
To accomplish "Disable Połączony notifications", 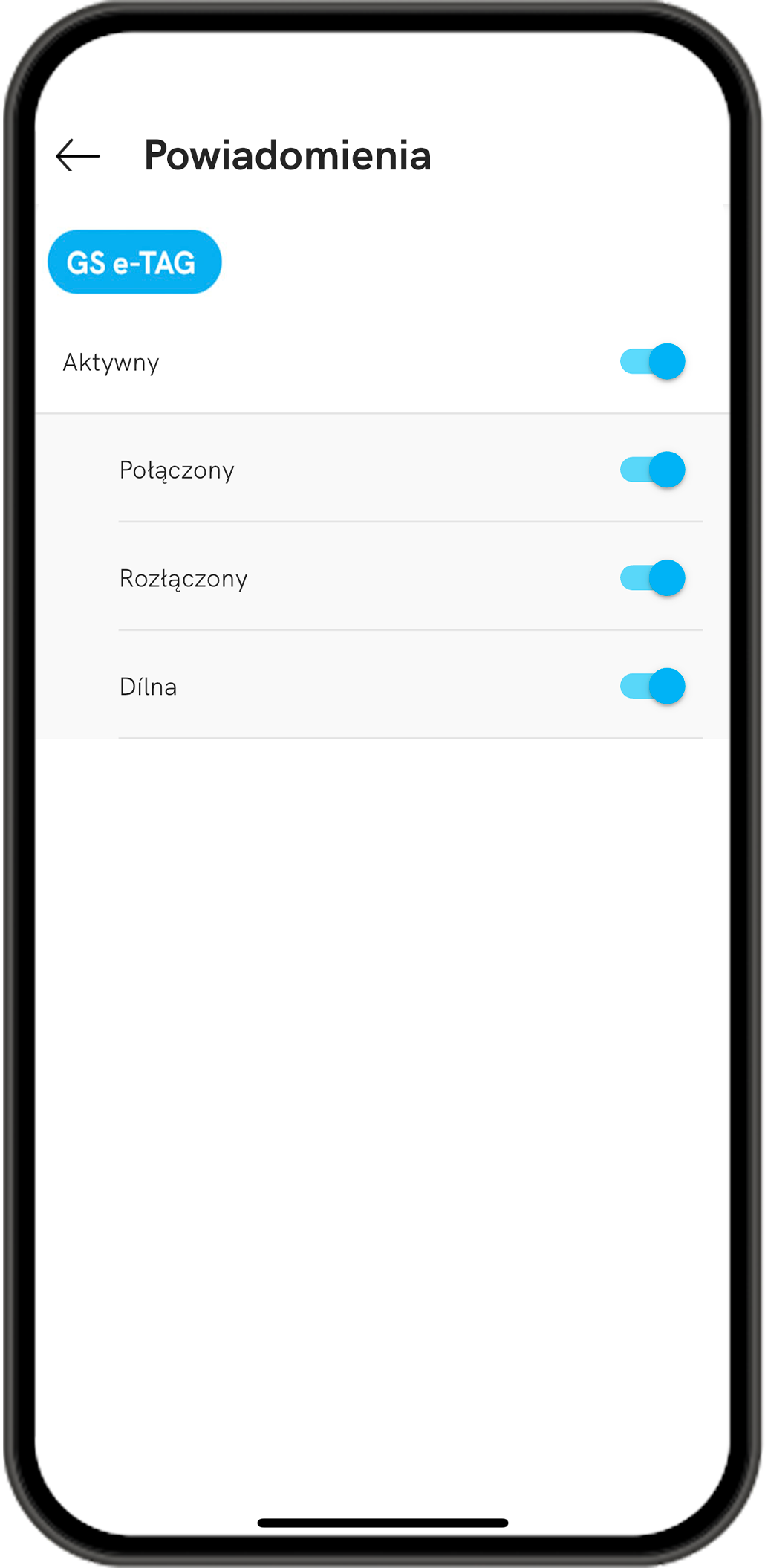I will pos(652,470).
